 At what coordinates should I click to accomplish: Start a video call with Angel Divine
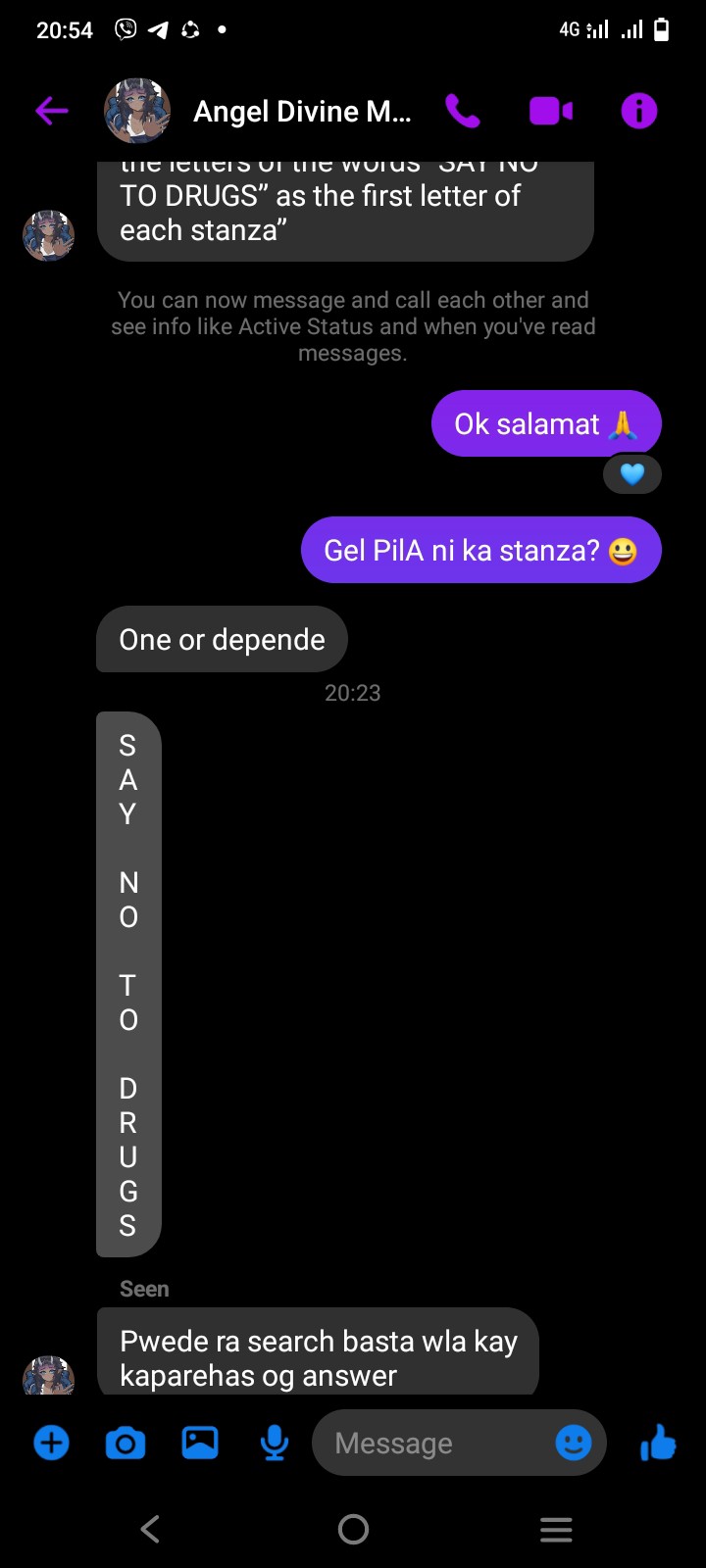click(x=551, y=111)
